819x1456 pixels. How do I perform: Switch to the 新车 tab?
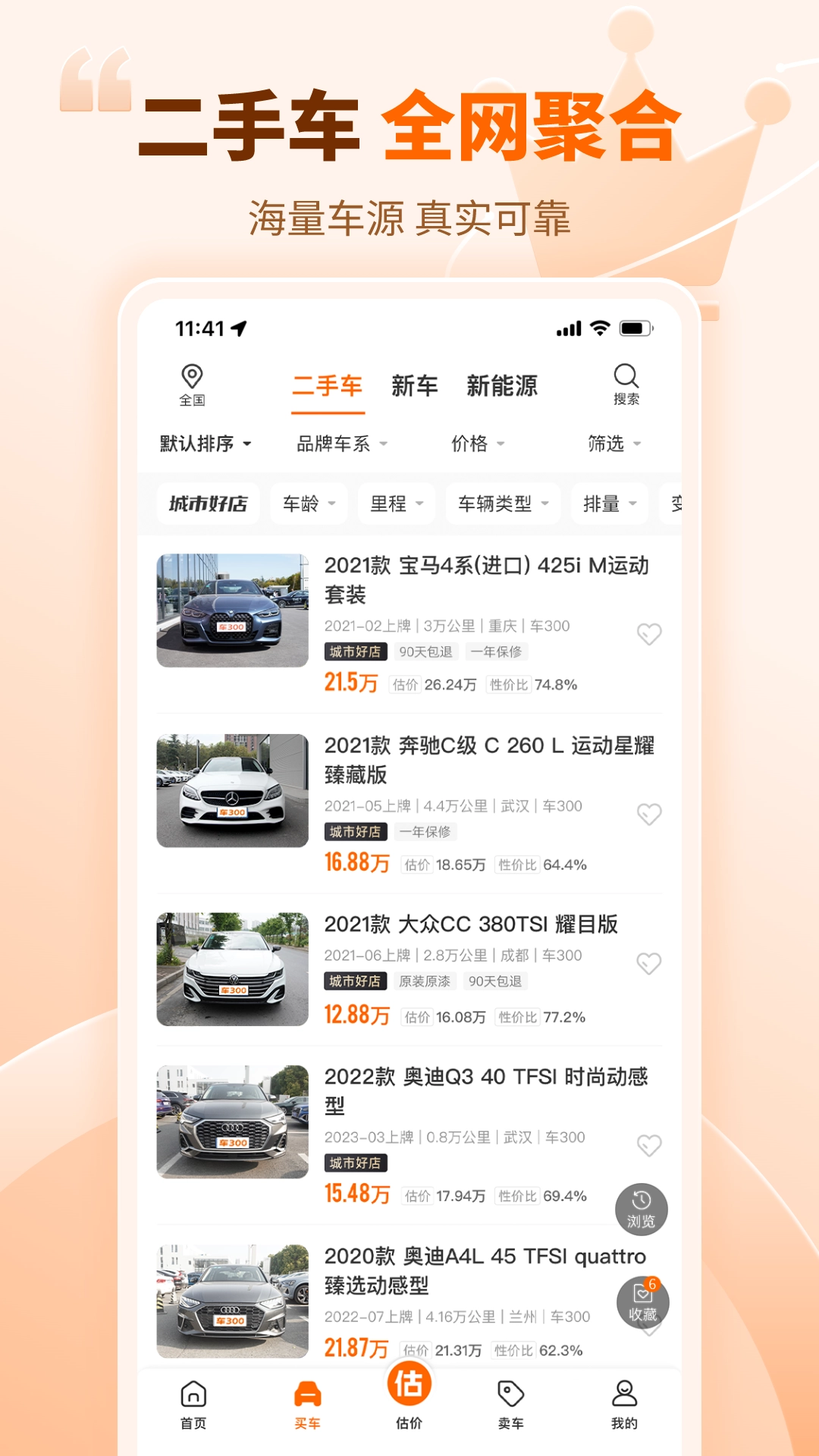[x=414, y=387]
